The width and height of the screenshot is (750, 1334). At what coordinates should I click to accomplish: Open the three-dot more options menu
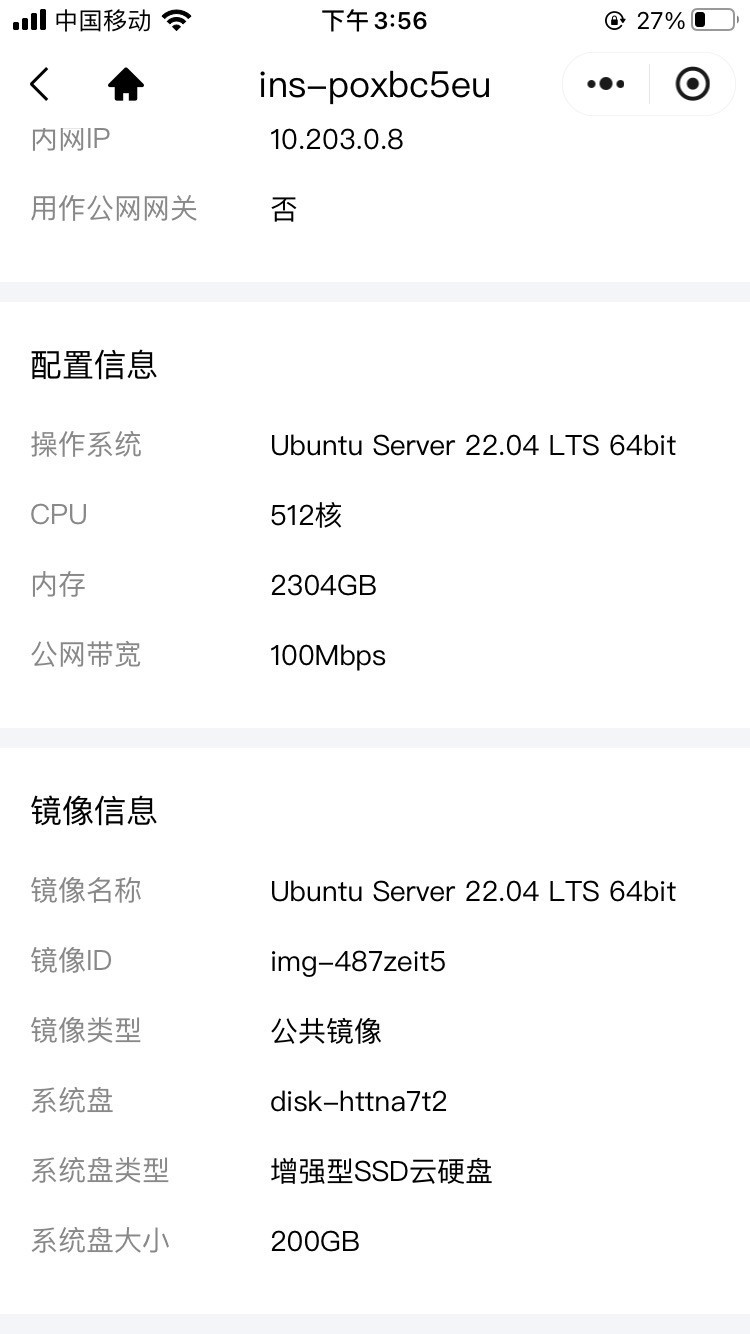coord(606,85)
